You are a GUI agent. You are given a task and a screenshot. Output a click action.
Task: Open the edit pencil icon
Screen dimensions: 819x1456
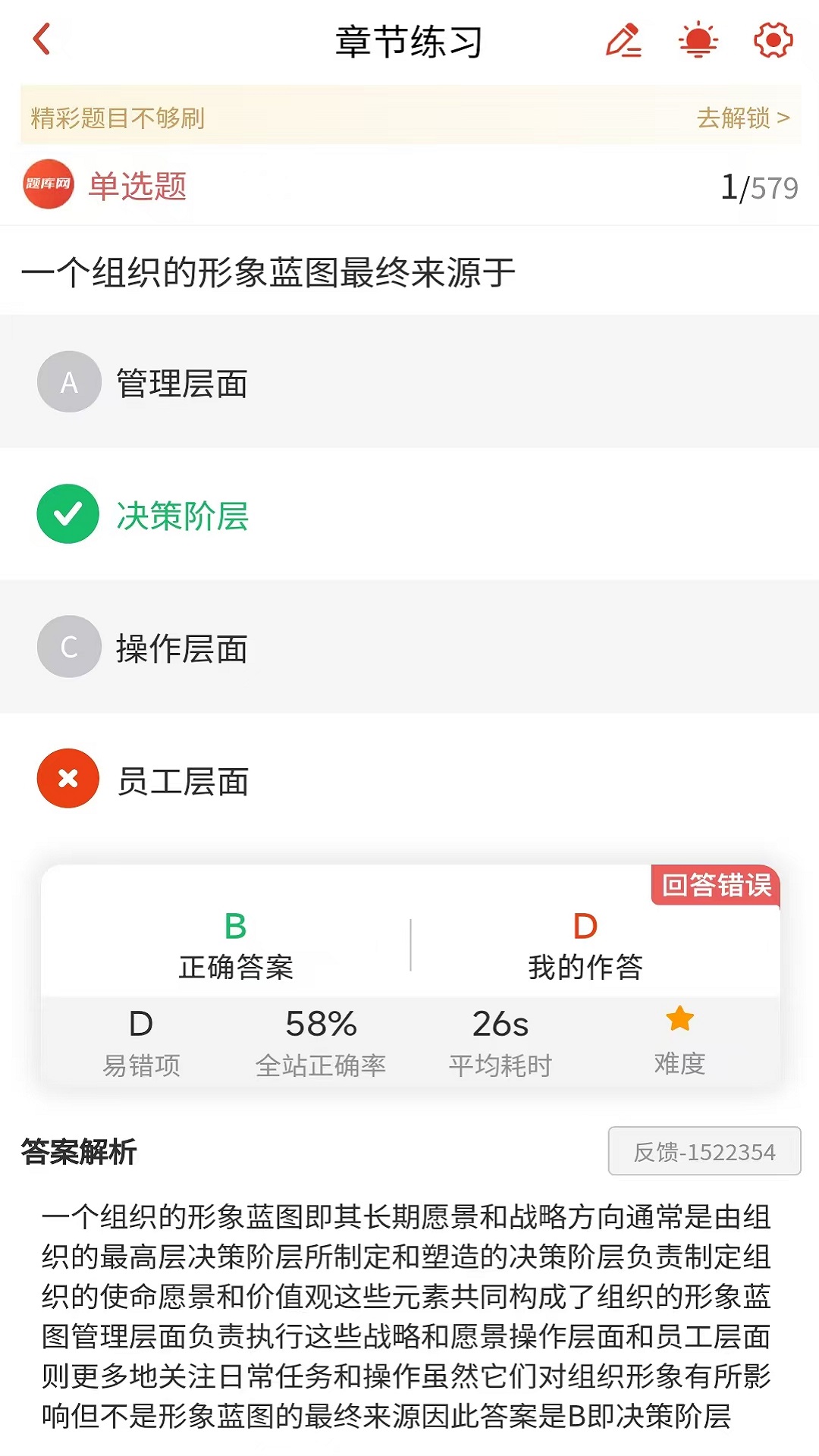point(624,39)
